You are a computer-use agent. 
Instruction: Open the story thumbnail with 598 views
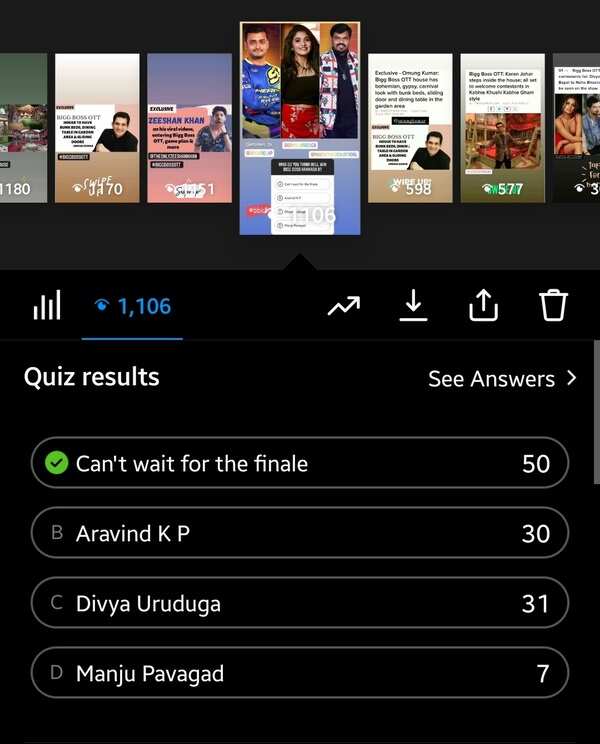click(410, 128)
